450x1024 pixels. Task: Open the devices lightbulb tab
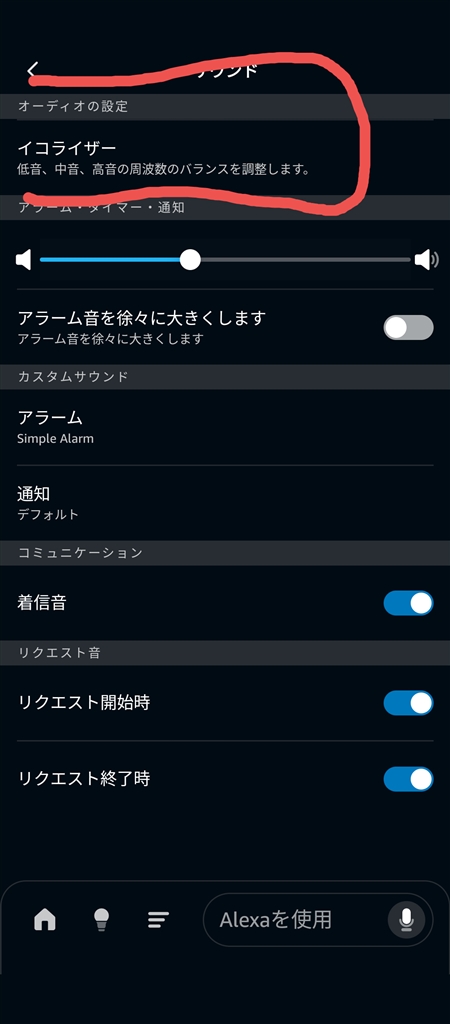(x=101, y=920)
